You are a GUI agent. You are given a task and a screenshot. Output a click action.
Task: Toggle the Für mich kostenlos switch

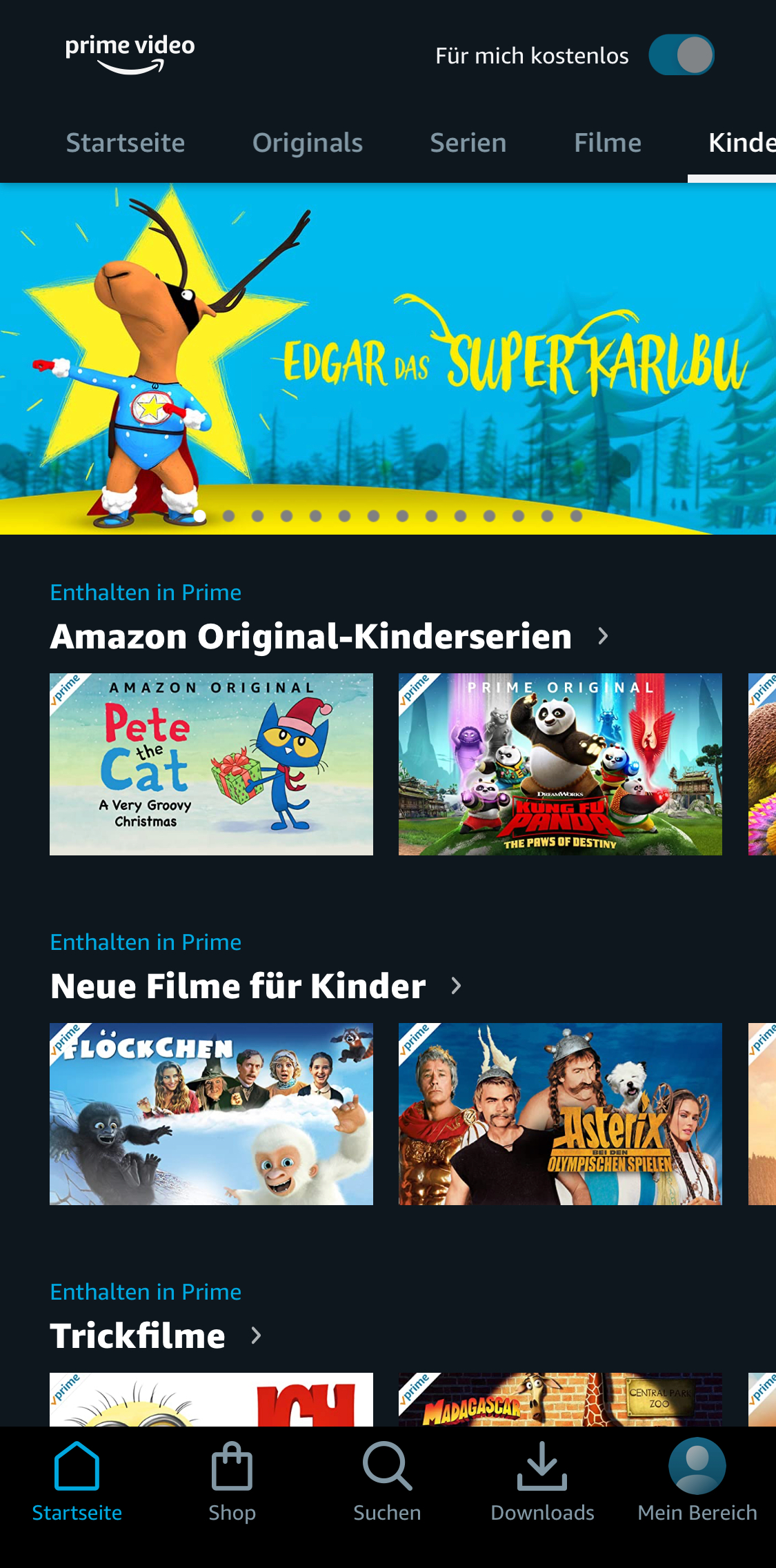[x=681, y=55]
